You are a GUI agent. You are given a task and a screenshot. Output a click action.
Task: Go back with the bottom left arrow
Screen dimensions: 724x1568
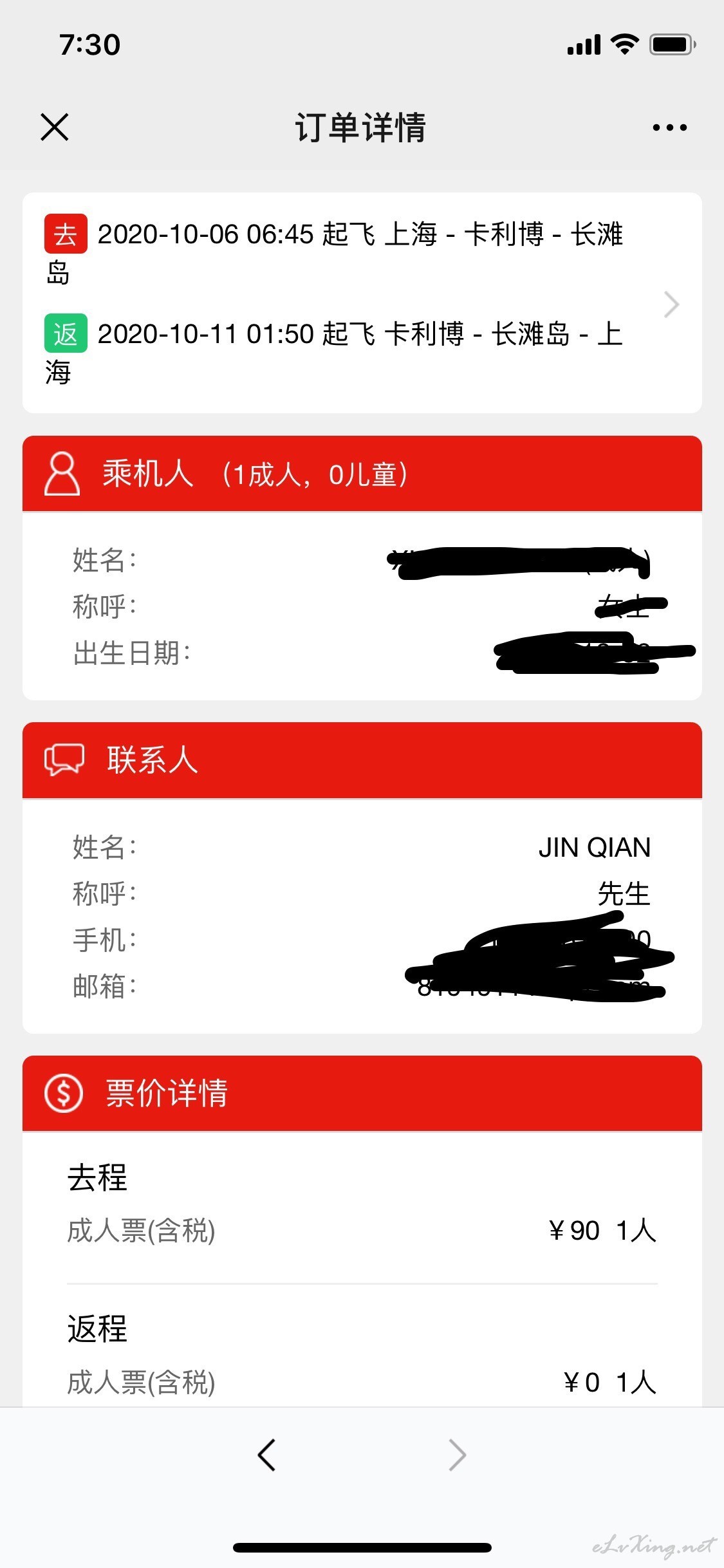[x=266, y=1455]
